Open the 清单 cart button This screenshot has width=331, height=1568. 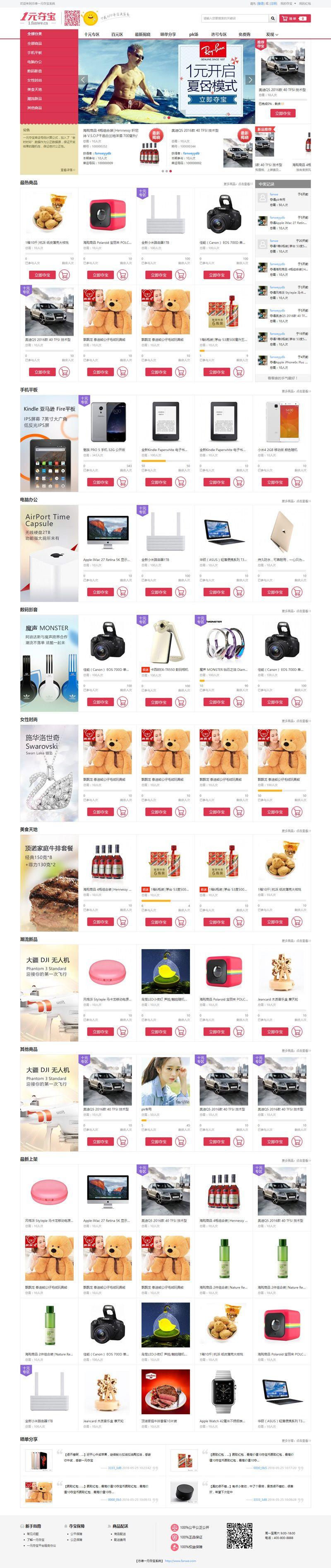295,18
